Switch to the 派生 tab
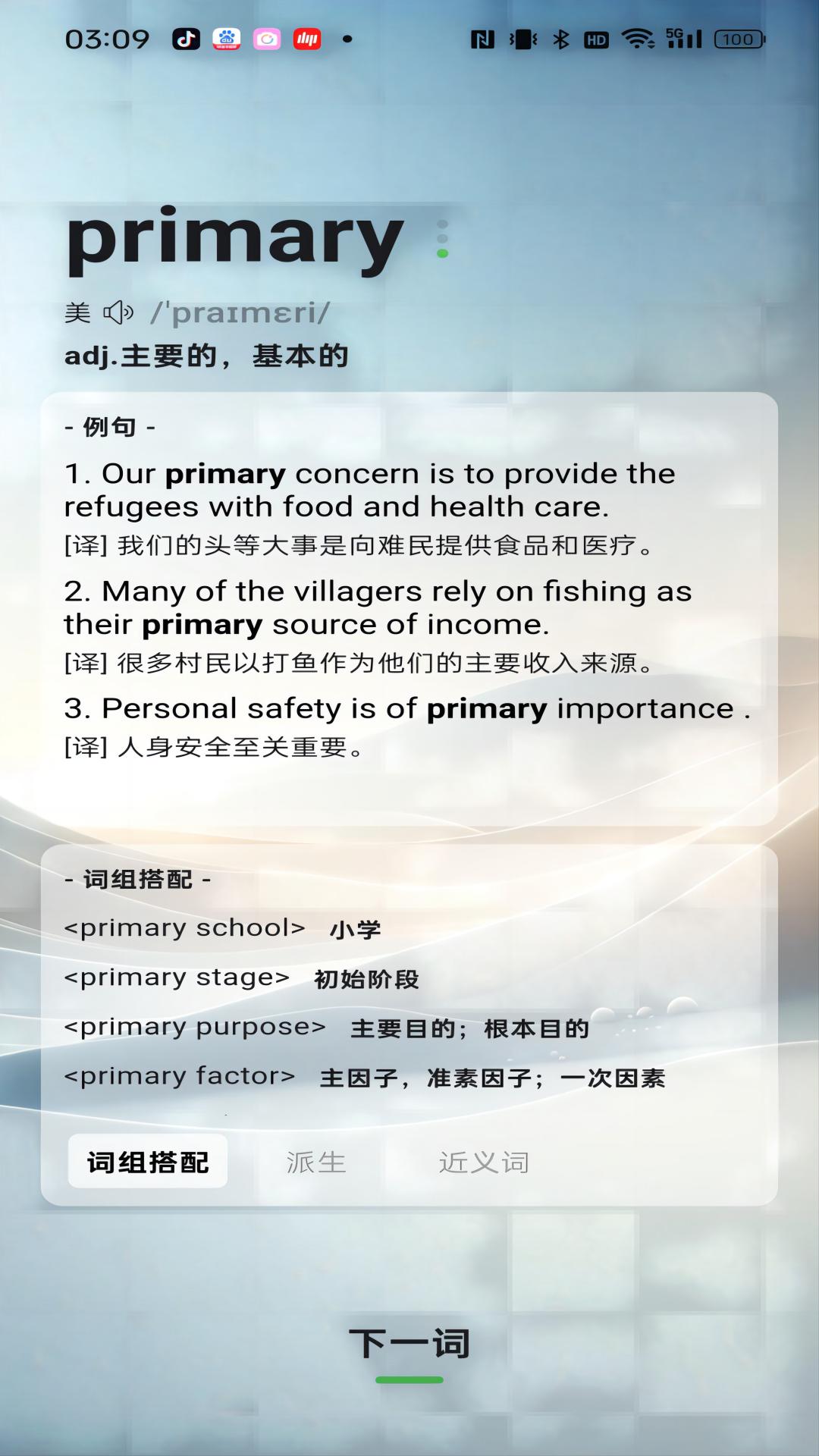Image resolution: width=819 pixels, height=1456 pixels. (x=316, y=1162)
